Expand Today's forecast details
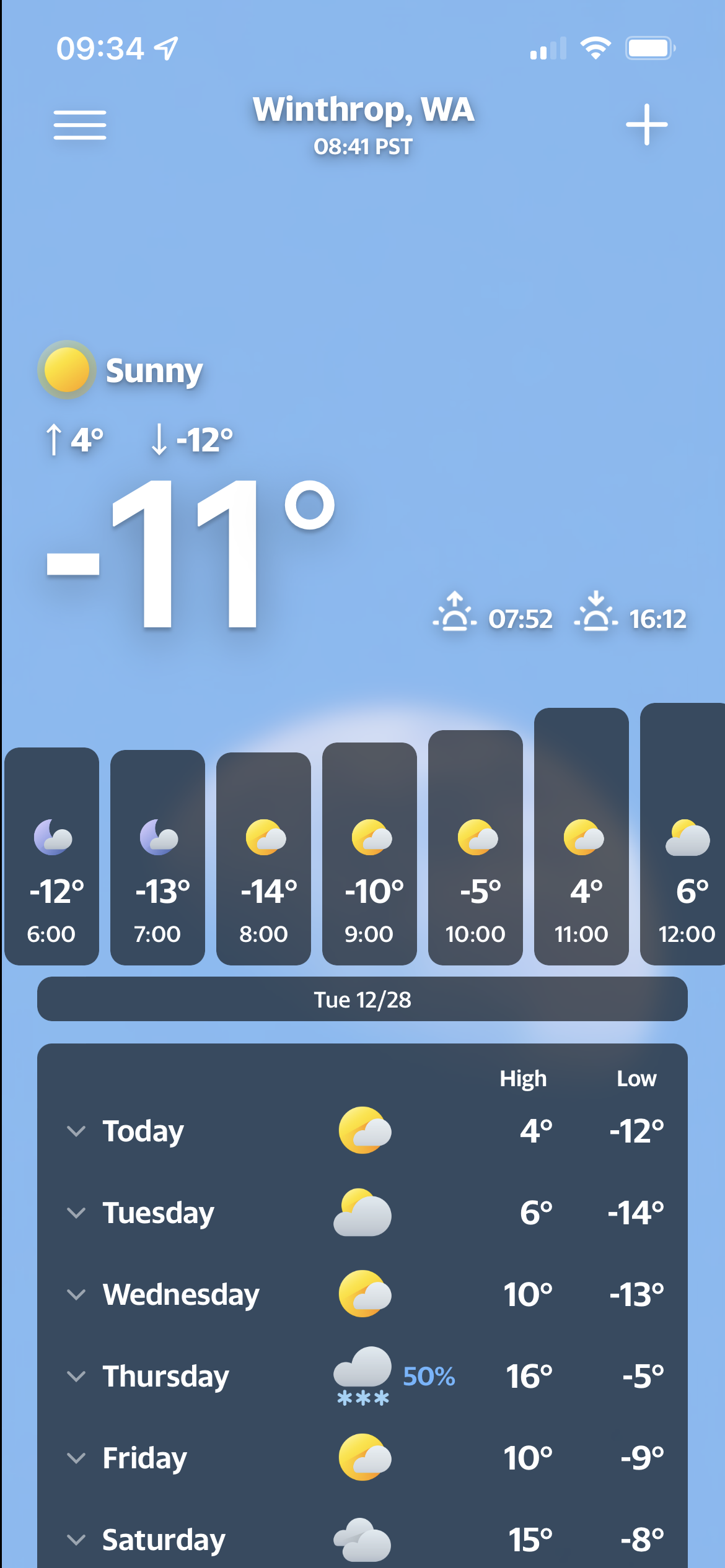The height and width of the screenshot is (1568, 725). [x=76, y=1131]
